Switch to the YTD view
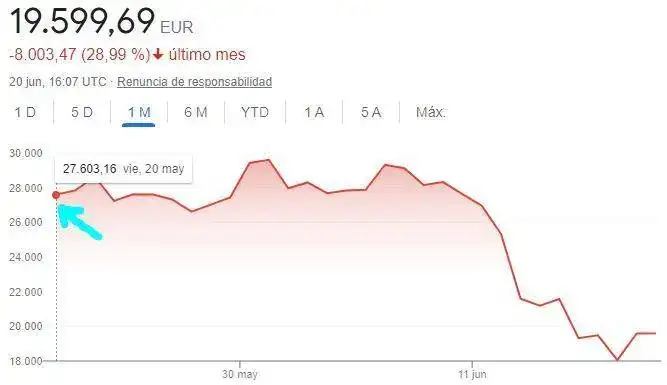Image resolution: width=667 pixels, height=385 pixels. 255,112
